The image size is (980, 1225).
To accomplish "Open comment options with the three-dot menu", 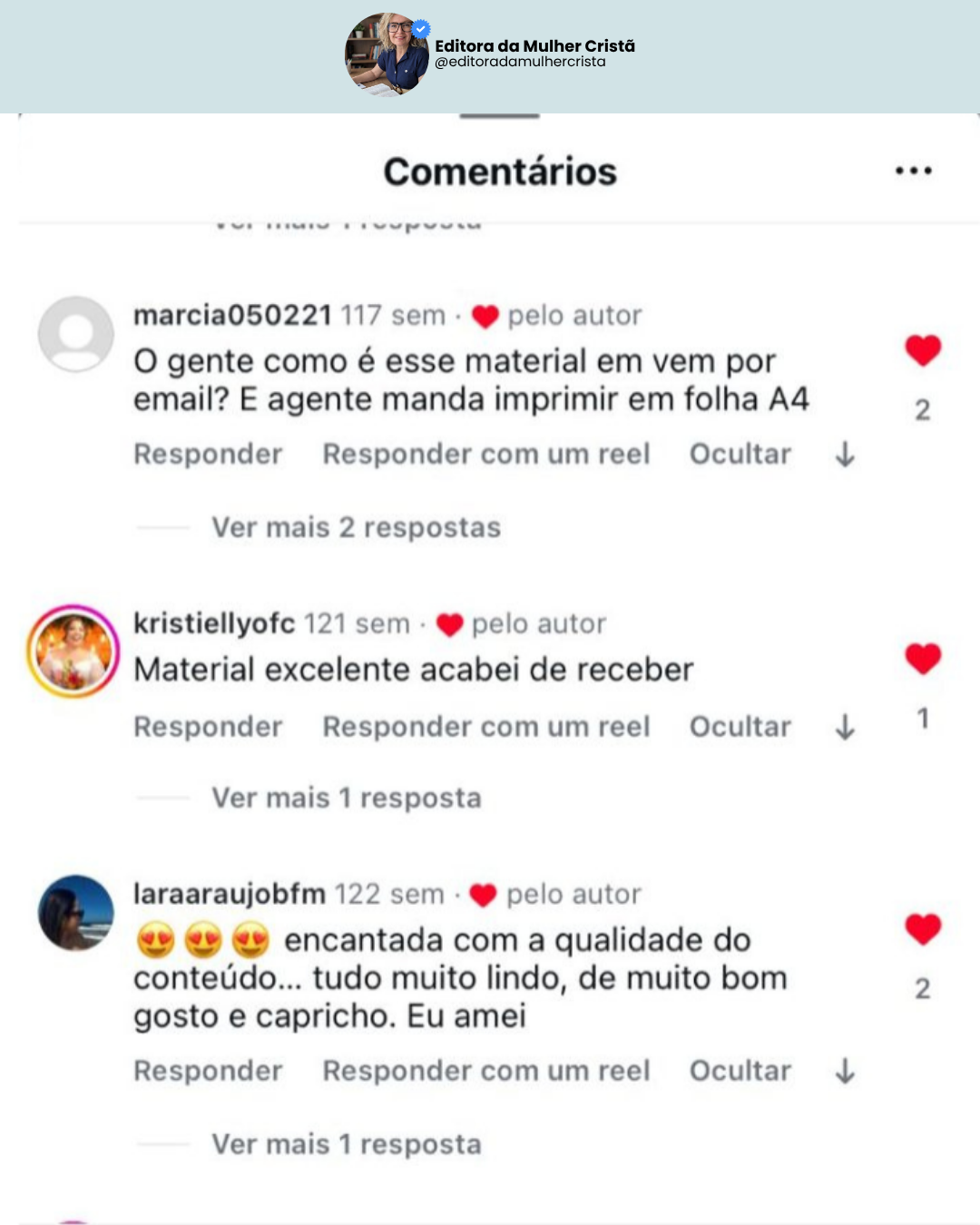I will pos(913,169).
